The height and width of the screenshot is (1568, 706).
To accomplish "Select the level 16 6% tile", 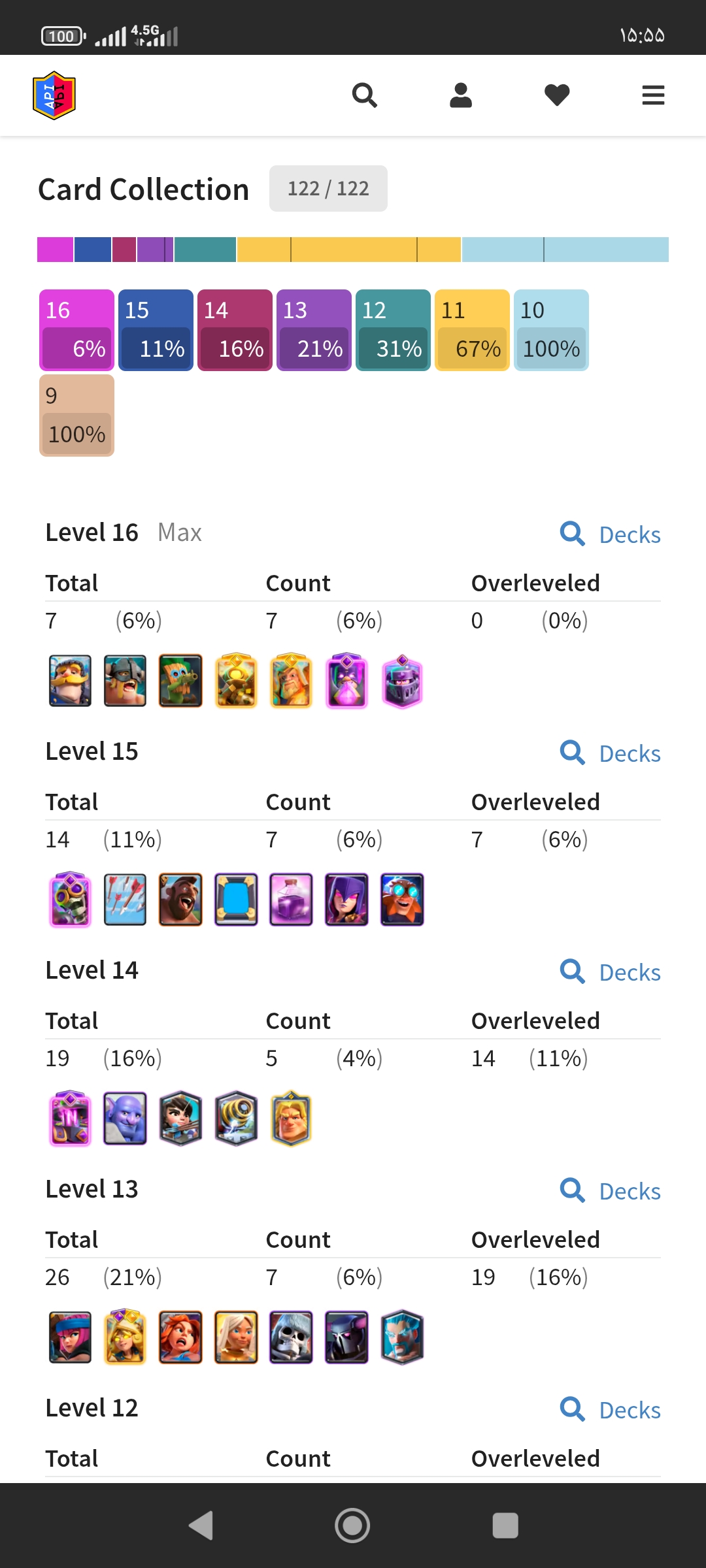I will click(x=76, y=330).
